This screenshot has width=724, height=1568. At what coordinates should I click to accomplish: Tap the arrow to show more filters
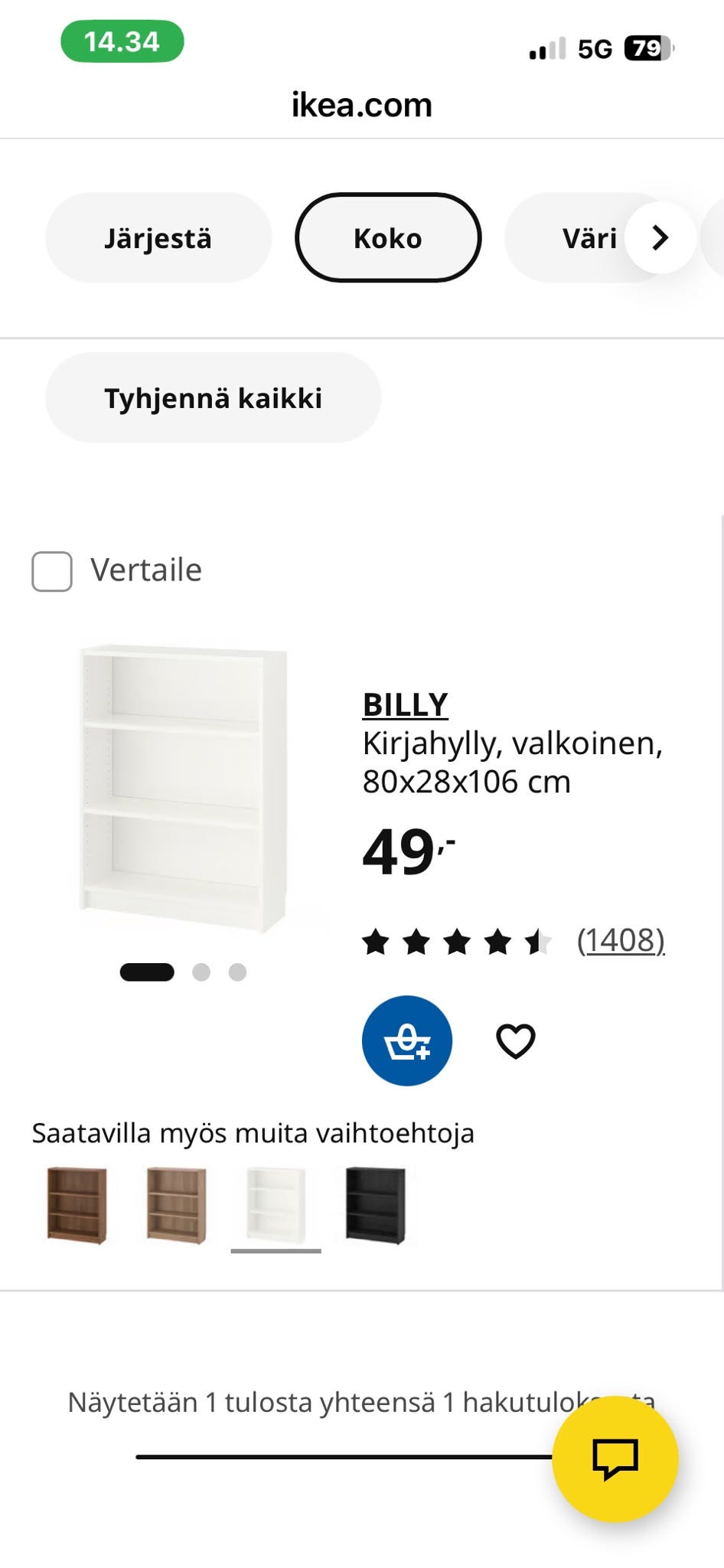(x=660, y=238)
